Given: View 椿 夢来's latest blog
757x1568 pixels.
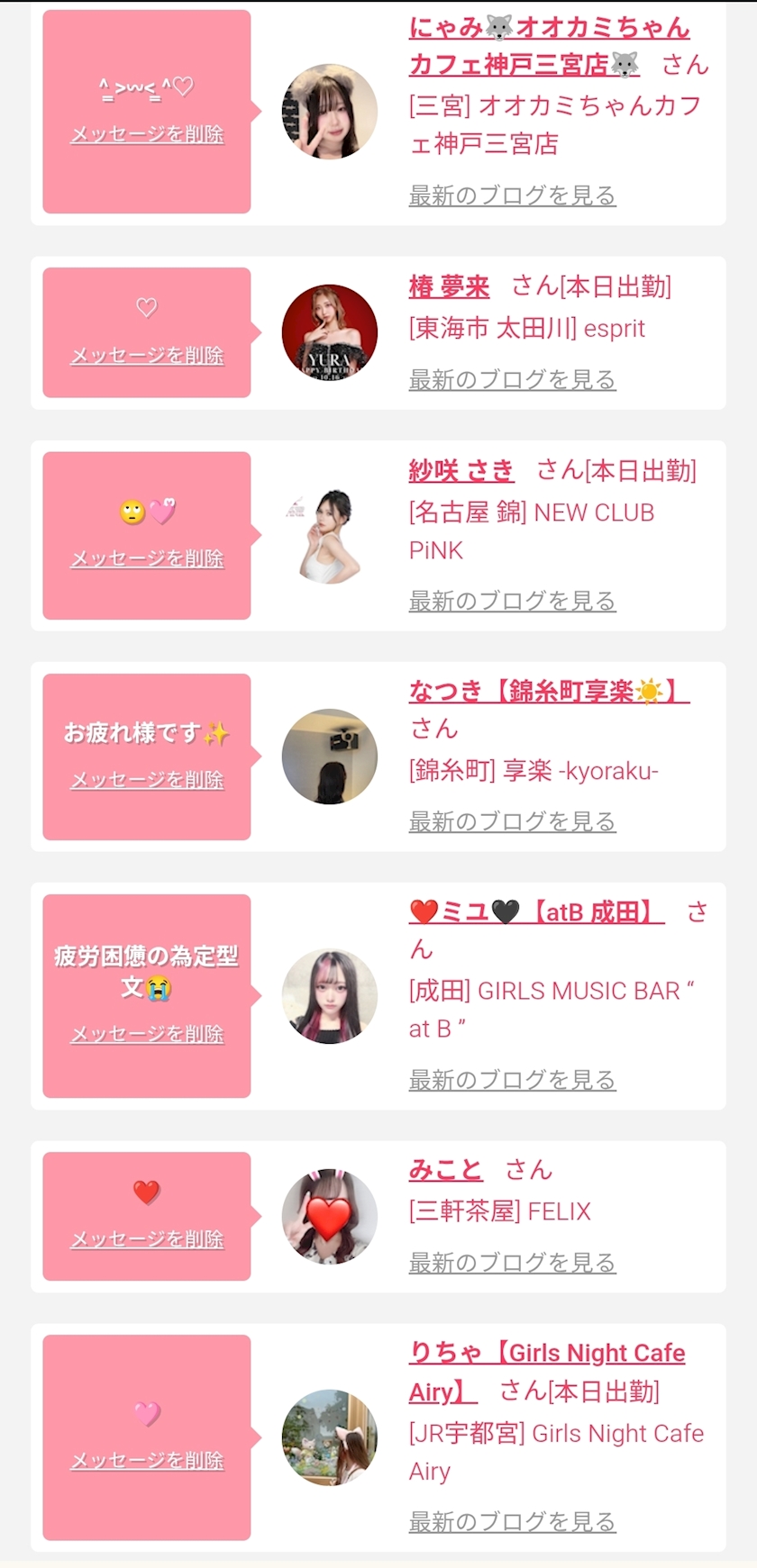Looking at the screenshot, I should point(512,380).
